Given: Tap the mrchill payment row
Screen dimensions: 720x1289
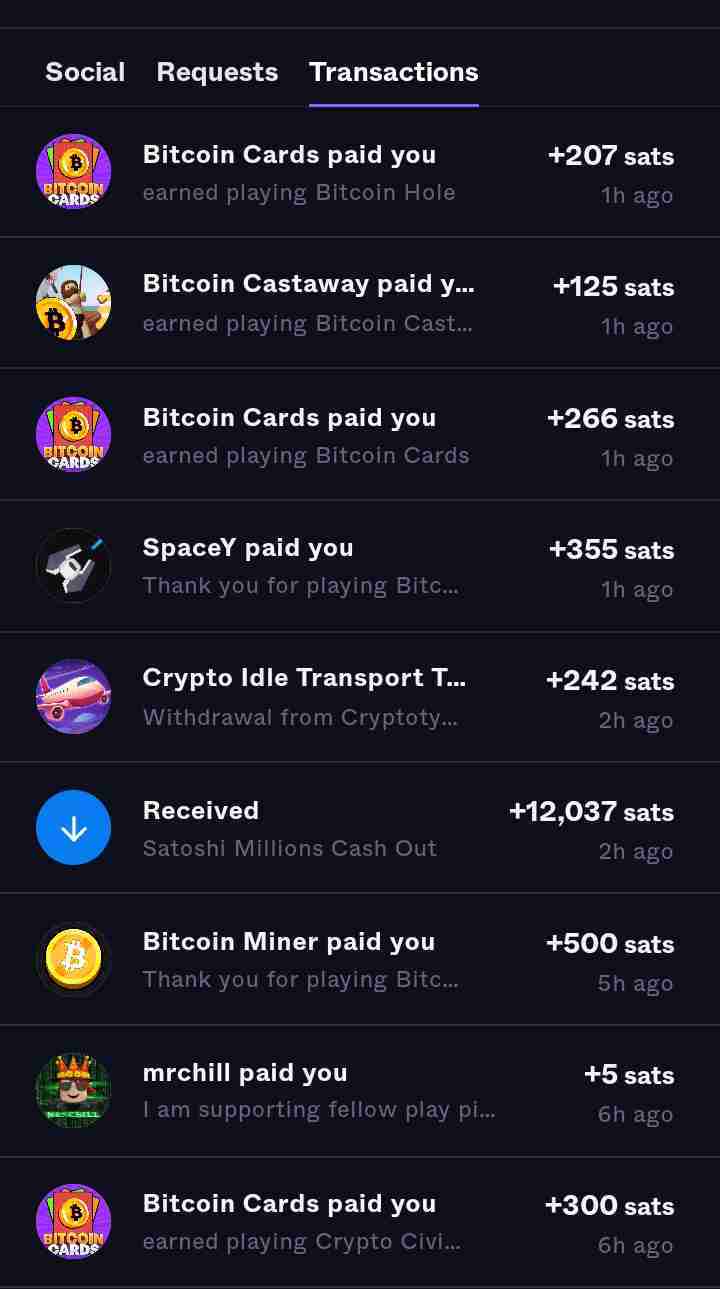Looking at the screenshot, I should tap(360, 1091).
